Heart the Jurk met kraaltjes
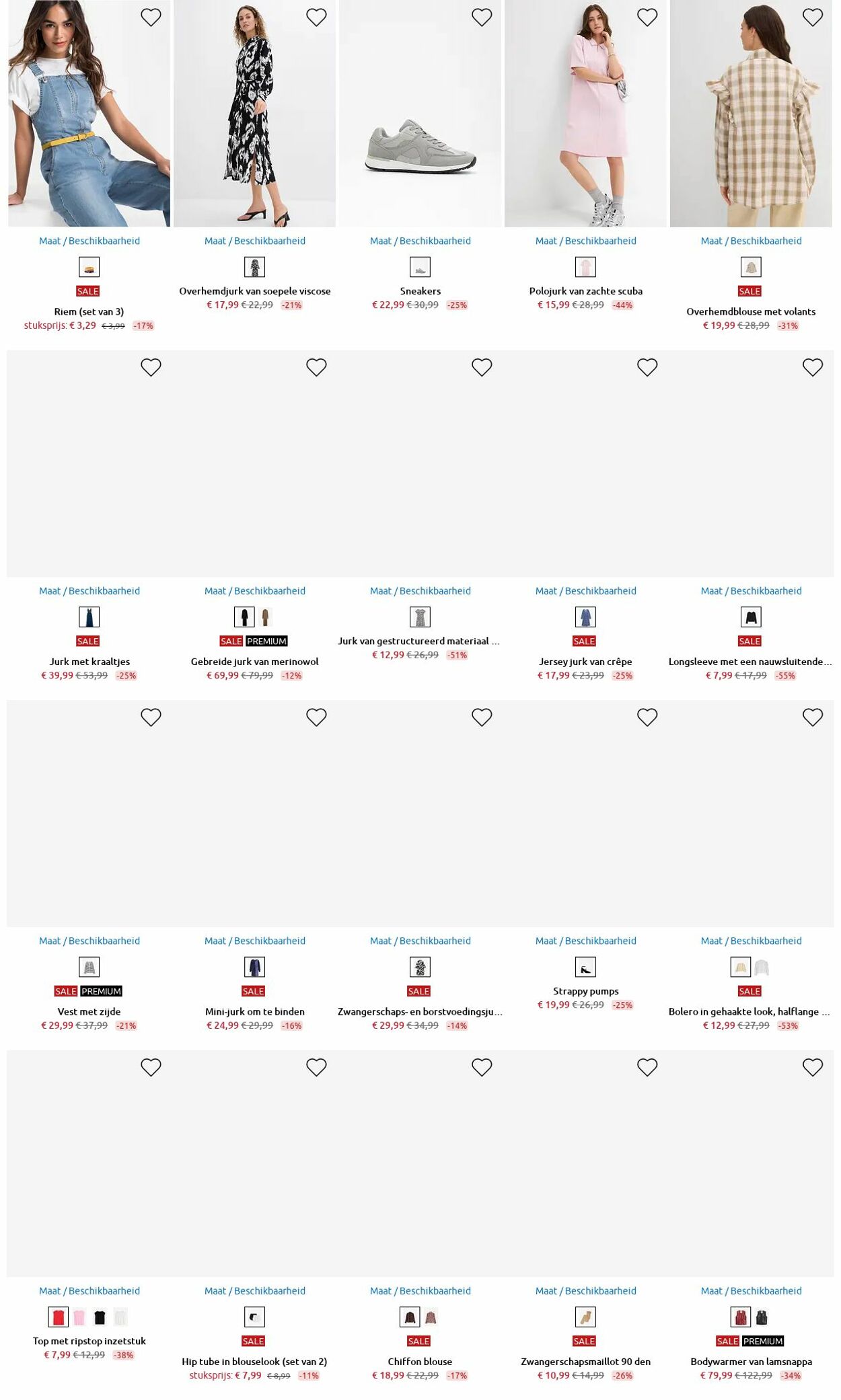 click(x=151, y=367)
